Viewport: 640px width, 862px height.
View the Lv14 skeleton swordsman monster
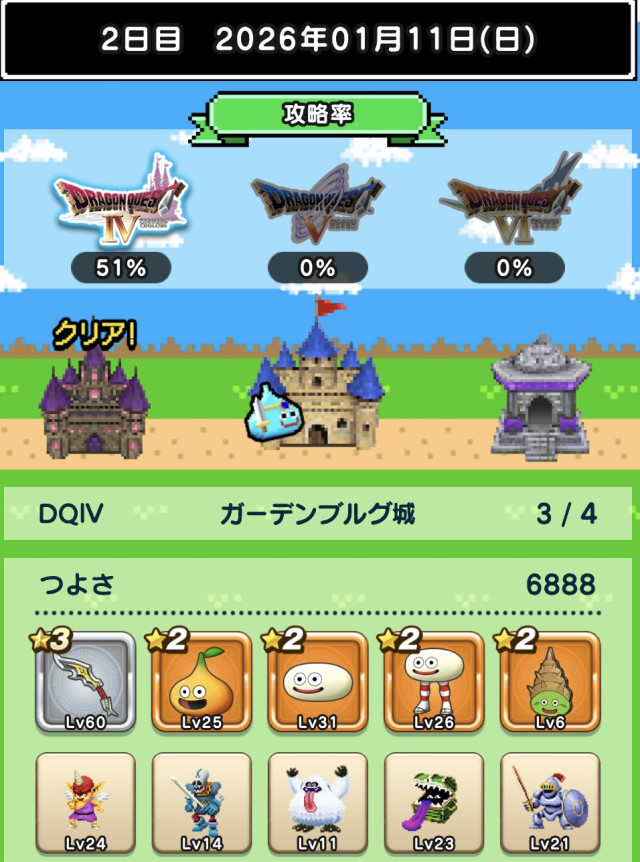tap(201, 802)
